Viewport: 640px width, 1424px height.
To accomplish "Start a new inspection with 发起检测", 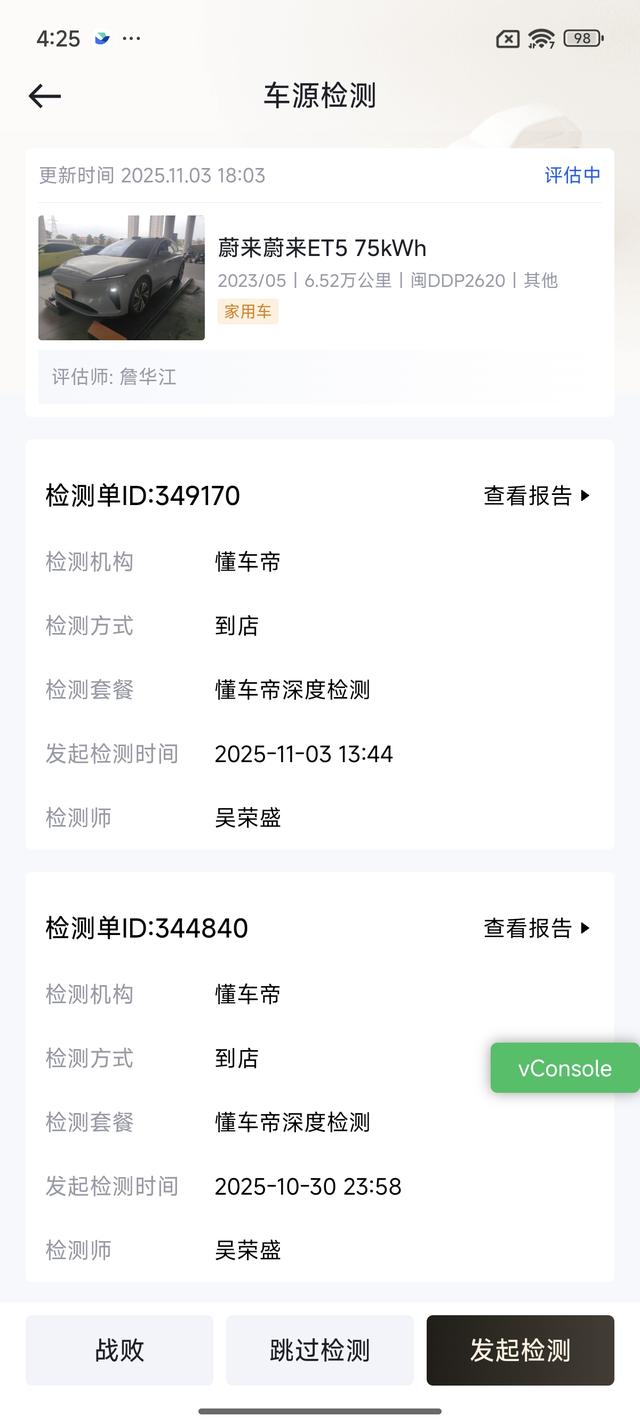I will tap(520, 1350).
